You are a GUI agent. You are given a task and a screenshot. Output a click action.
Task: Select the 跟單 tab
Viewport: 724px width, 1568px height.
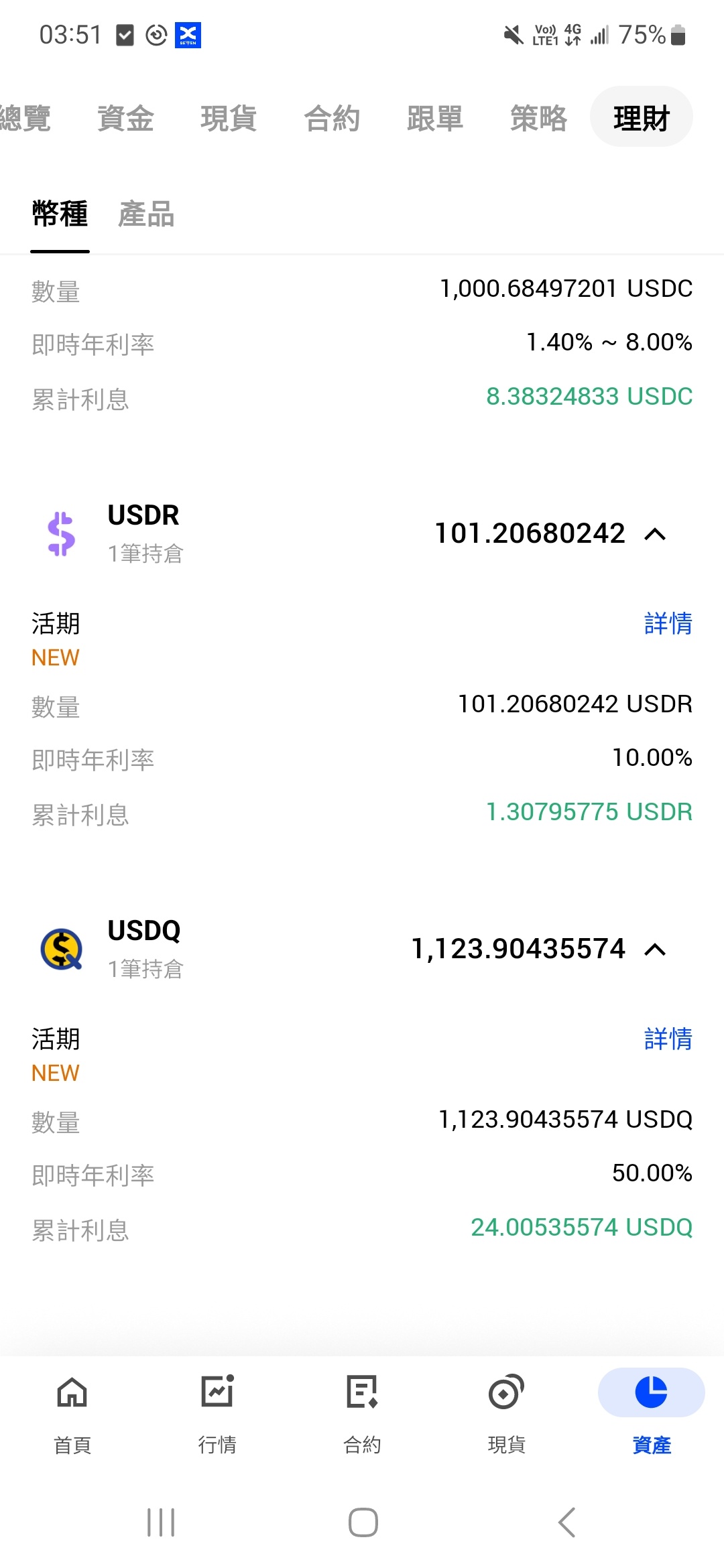(x=435, y=118)
